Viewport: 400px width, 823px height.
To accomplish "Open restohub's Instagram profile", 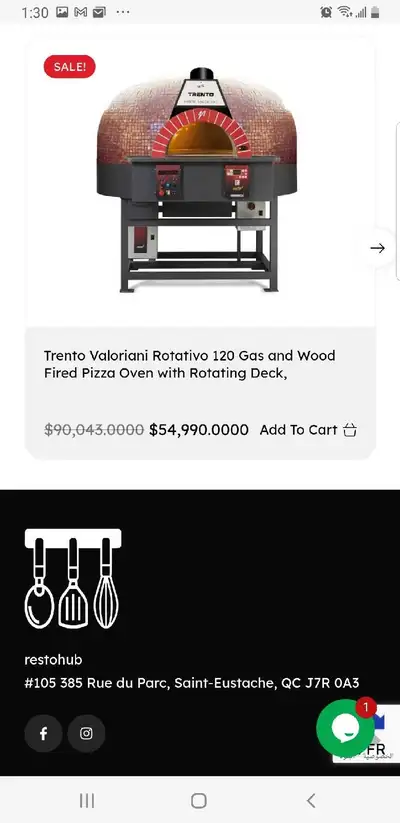I will pyautogui.click(x=86, y=733).
